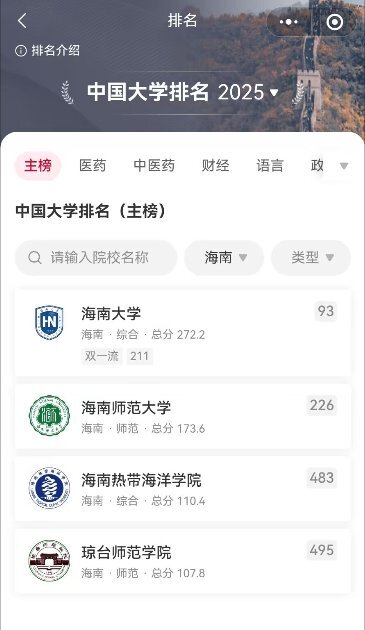View 琼台师范学院 details
This screenshot has width=365, height=630.
click(182, 561)
